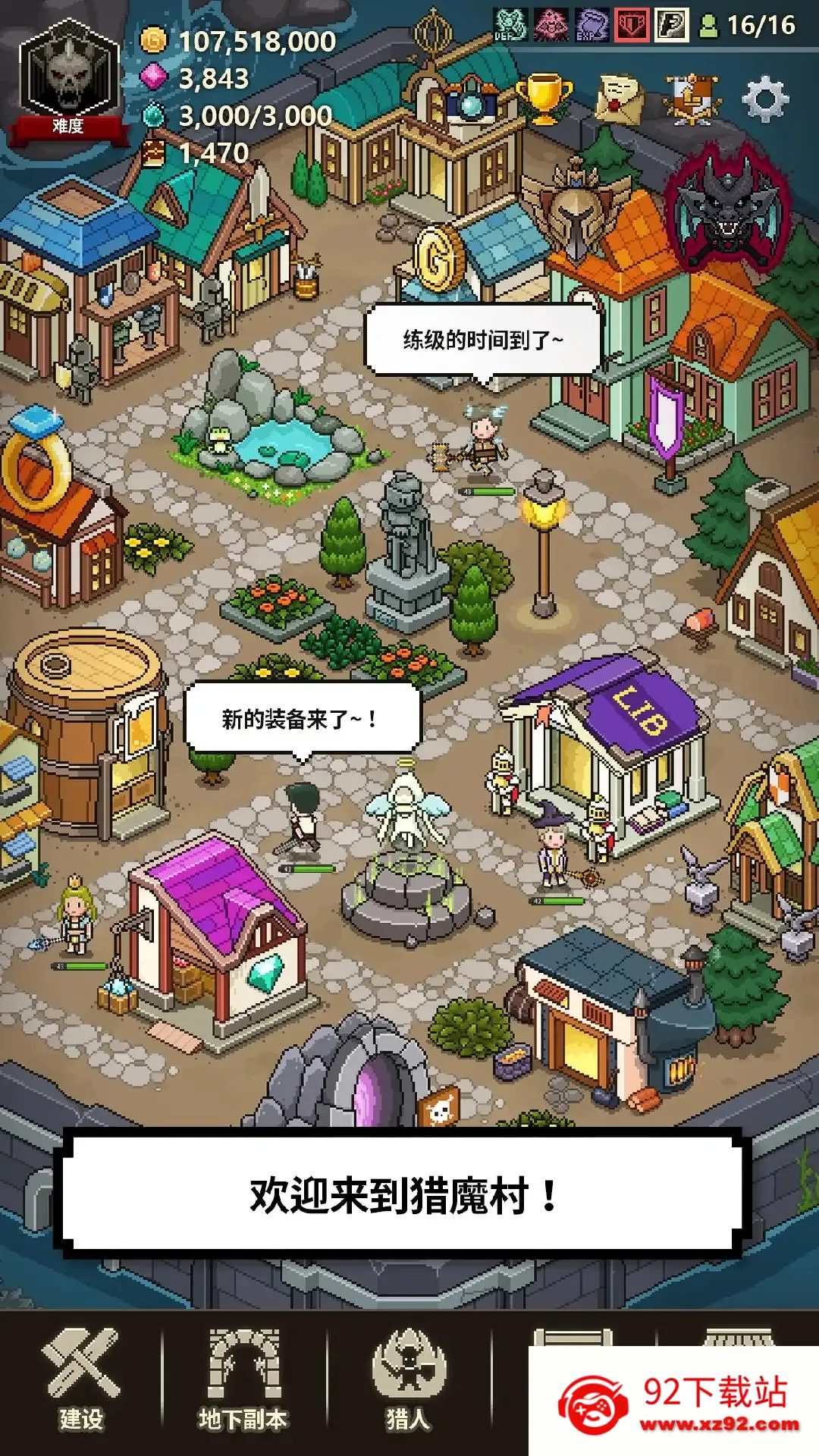Open the gold trophy achievements

pyautogui.click(x=544, y=98)
